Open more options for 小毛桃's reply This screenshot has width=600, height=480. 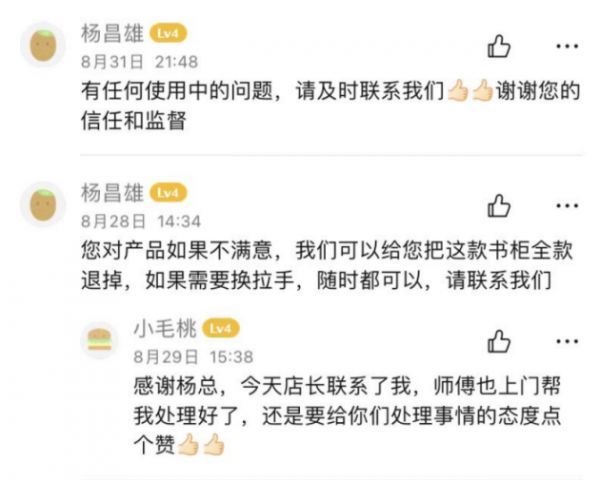pos(567,341)
